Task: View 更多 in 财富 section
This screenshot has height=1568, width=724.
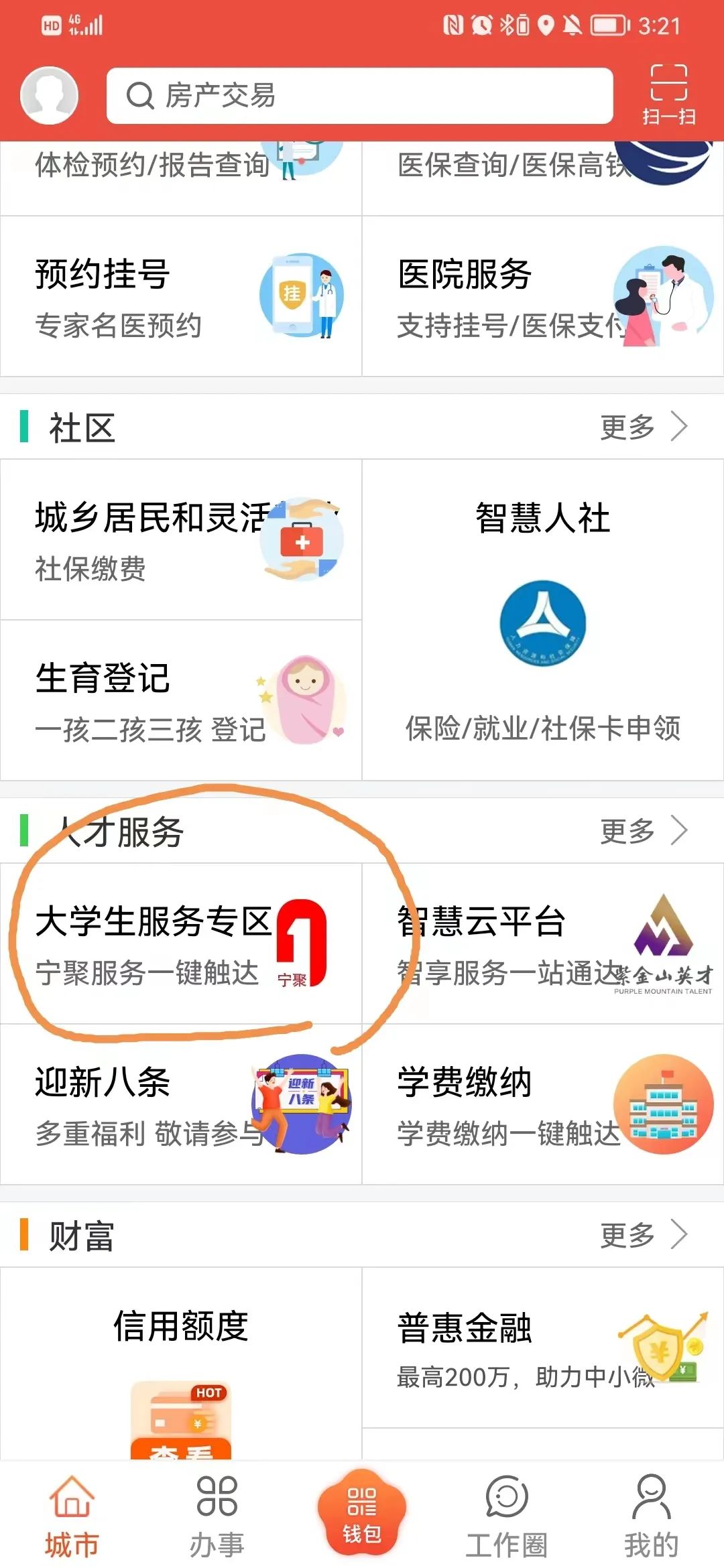Action: pyautogui.click(x=642, y=1235)
